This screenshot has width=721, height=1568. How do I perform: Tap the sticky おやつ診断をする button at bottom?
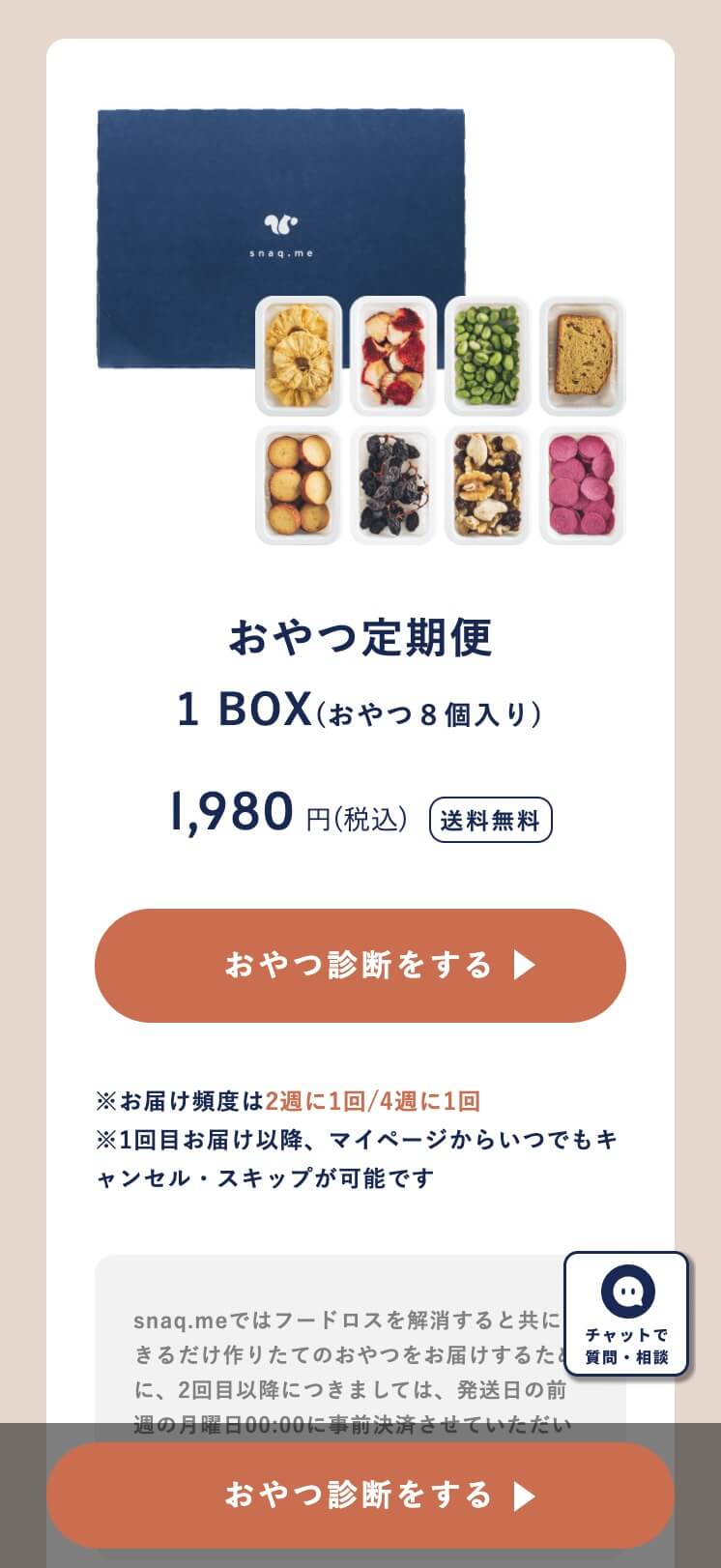pyautogui.click(x=360, y=1495)
